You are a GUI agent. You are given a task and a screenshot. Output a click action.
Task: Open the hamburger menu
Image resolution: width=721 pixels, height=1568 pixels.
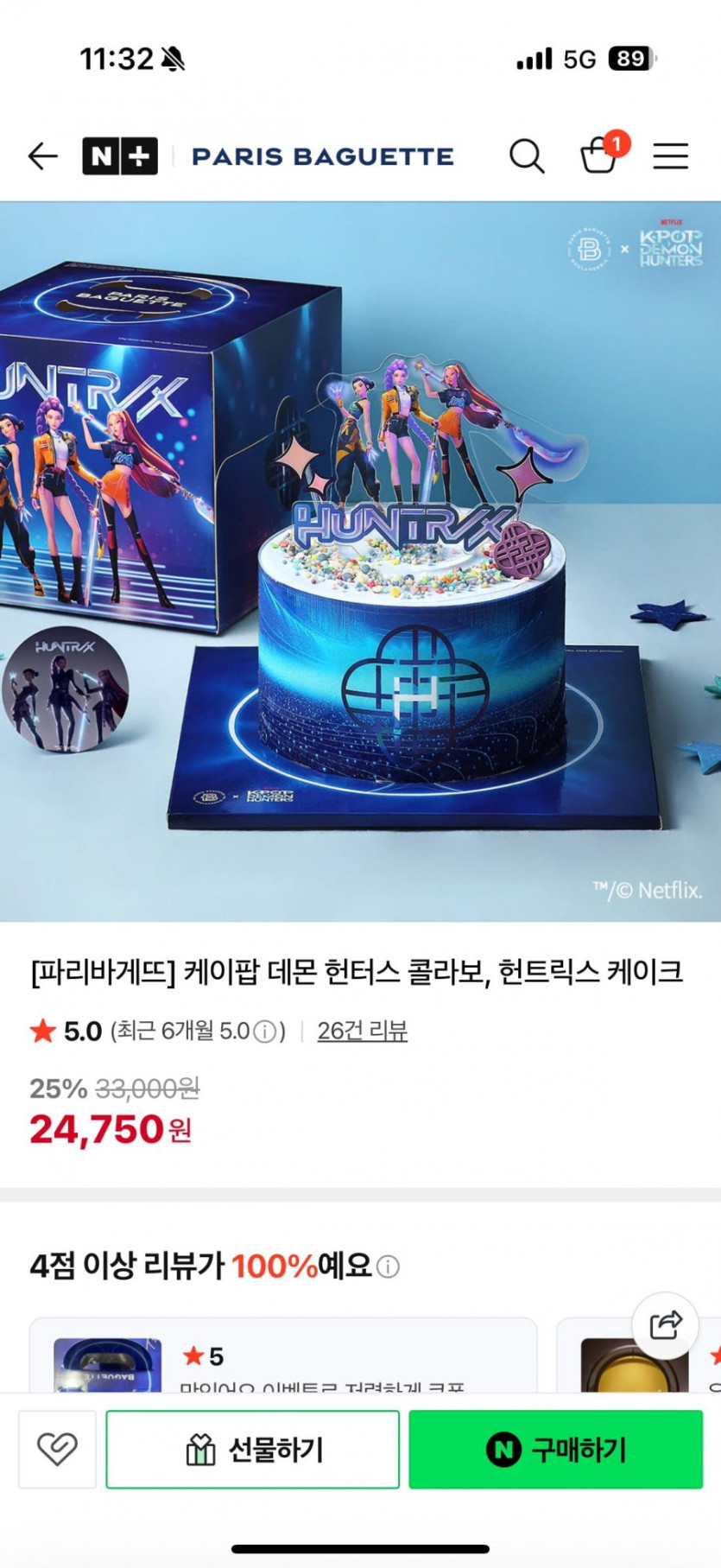[670, 156]
